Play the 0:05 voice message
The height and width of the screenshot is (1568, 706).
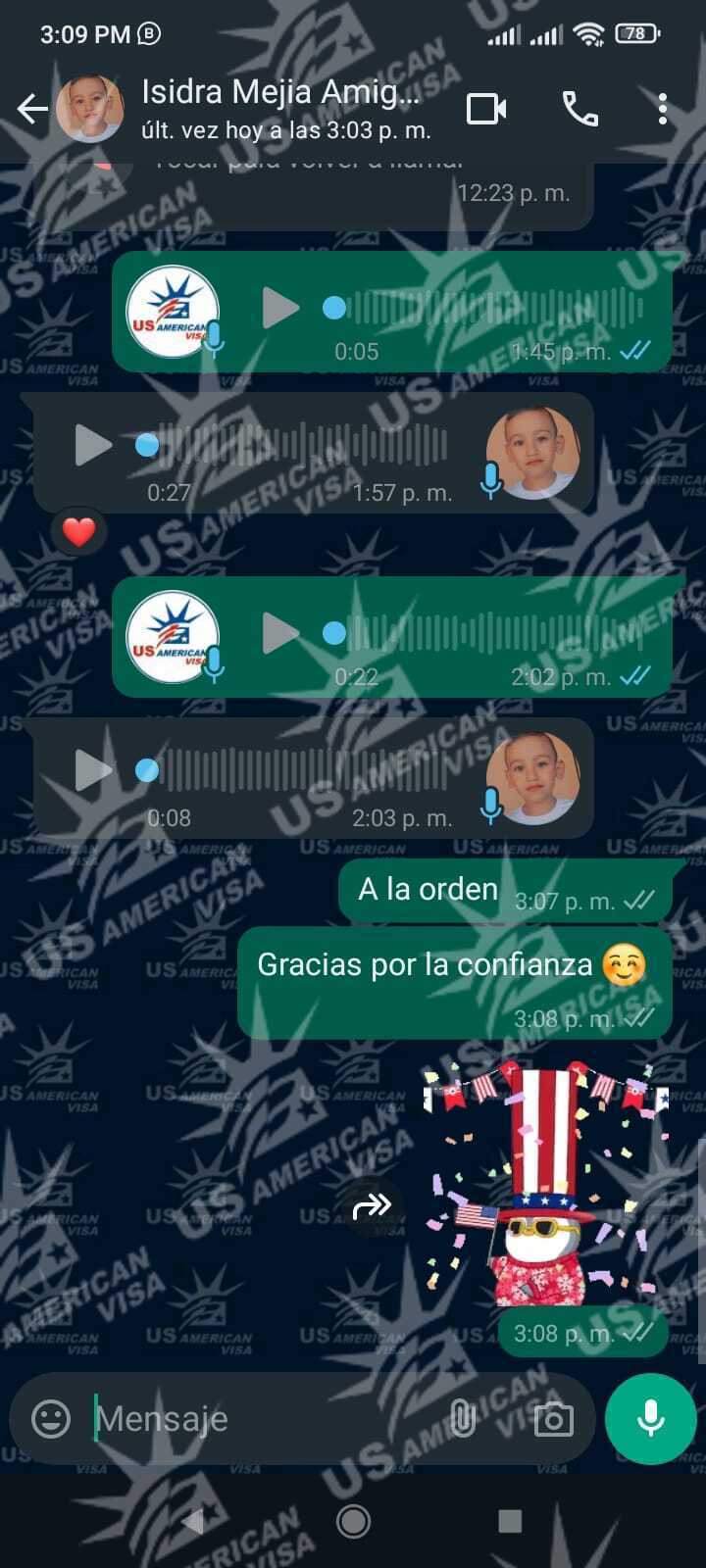[x=280, y=309]
